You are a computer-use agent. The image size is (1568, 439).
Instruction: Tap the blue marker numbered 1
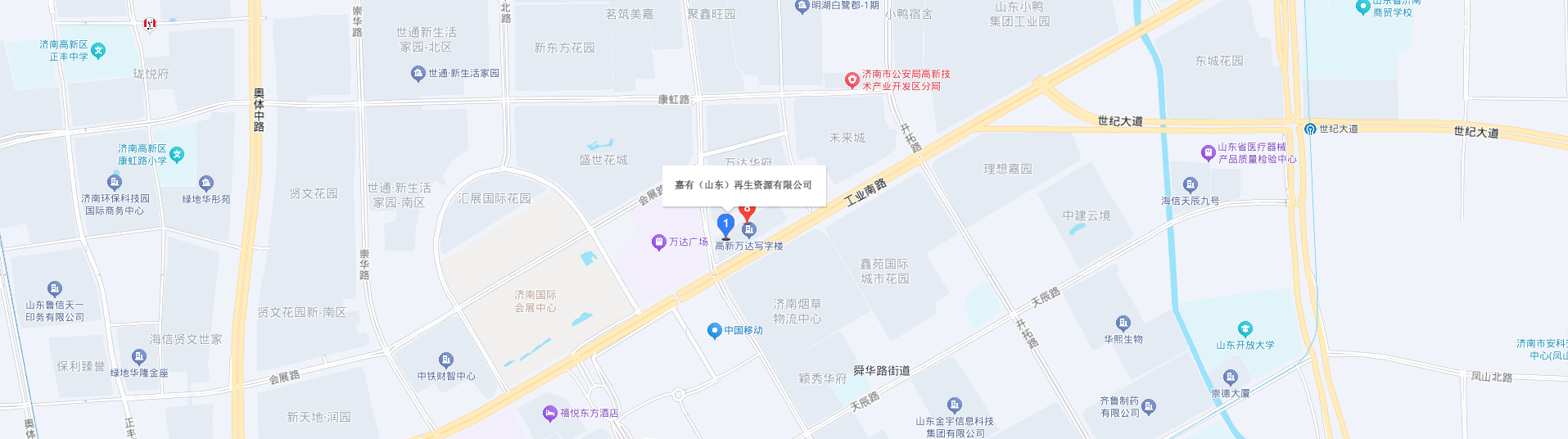[x=725, y=224]
